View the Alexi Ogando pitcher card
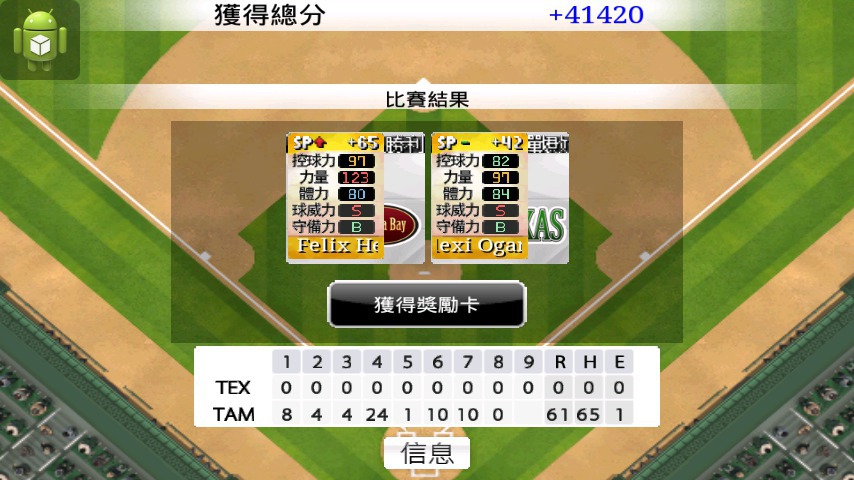The height and width of the screenshot is (480, 854). [499, 198]
